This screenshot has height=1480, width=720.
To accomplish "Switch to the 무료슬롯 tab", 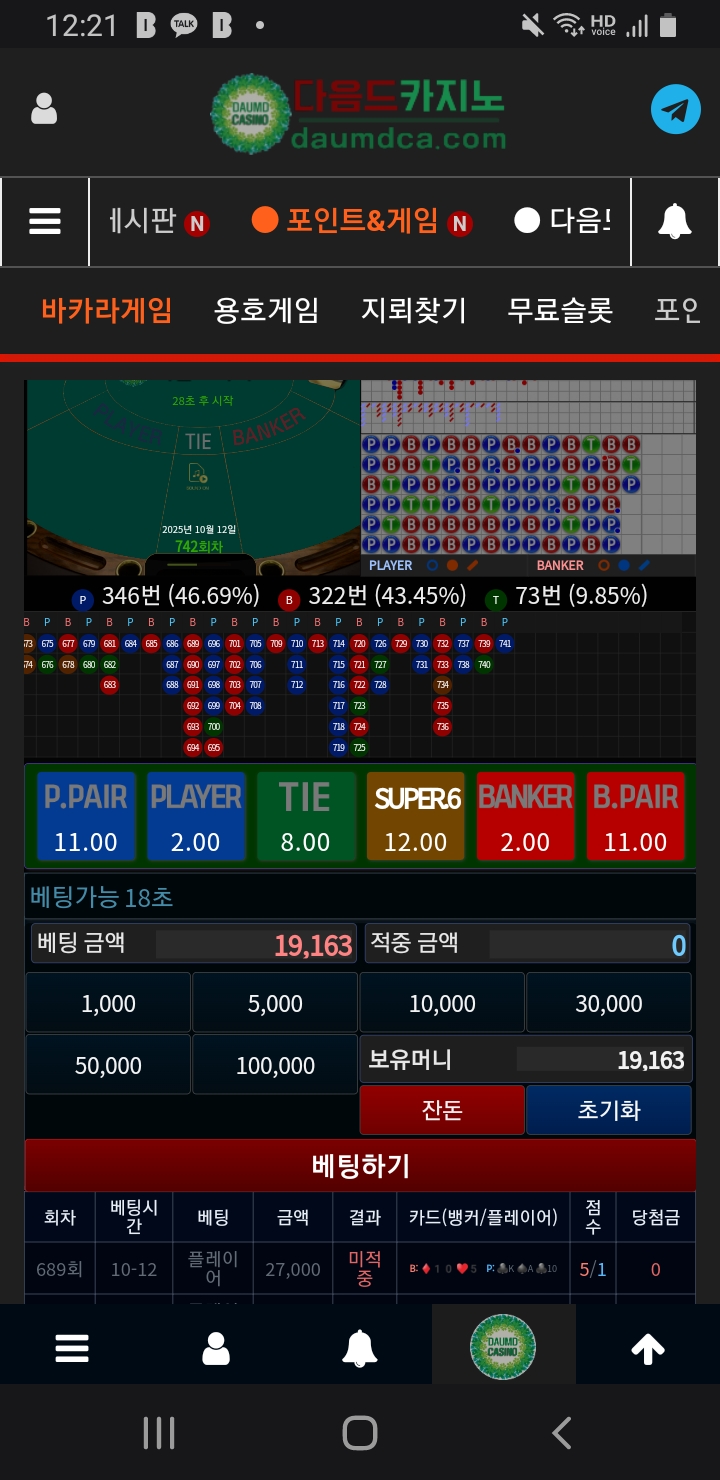I will 560,310.
